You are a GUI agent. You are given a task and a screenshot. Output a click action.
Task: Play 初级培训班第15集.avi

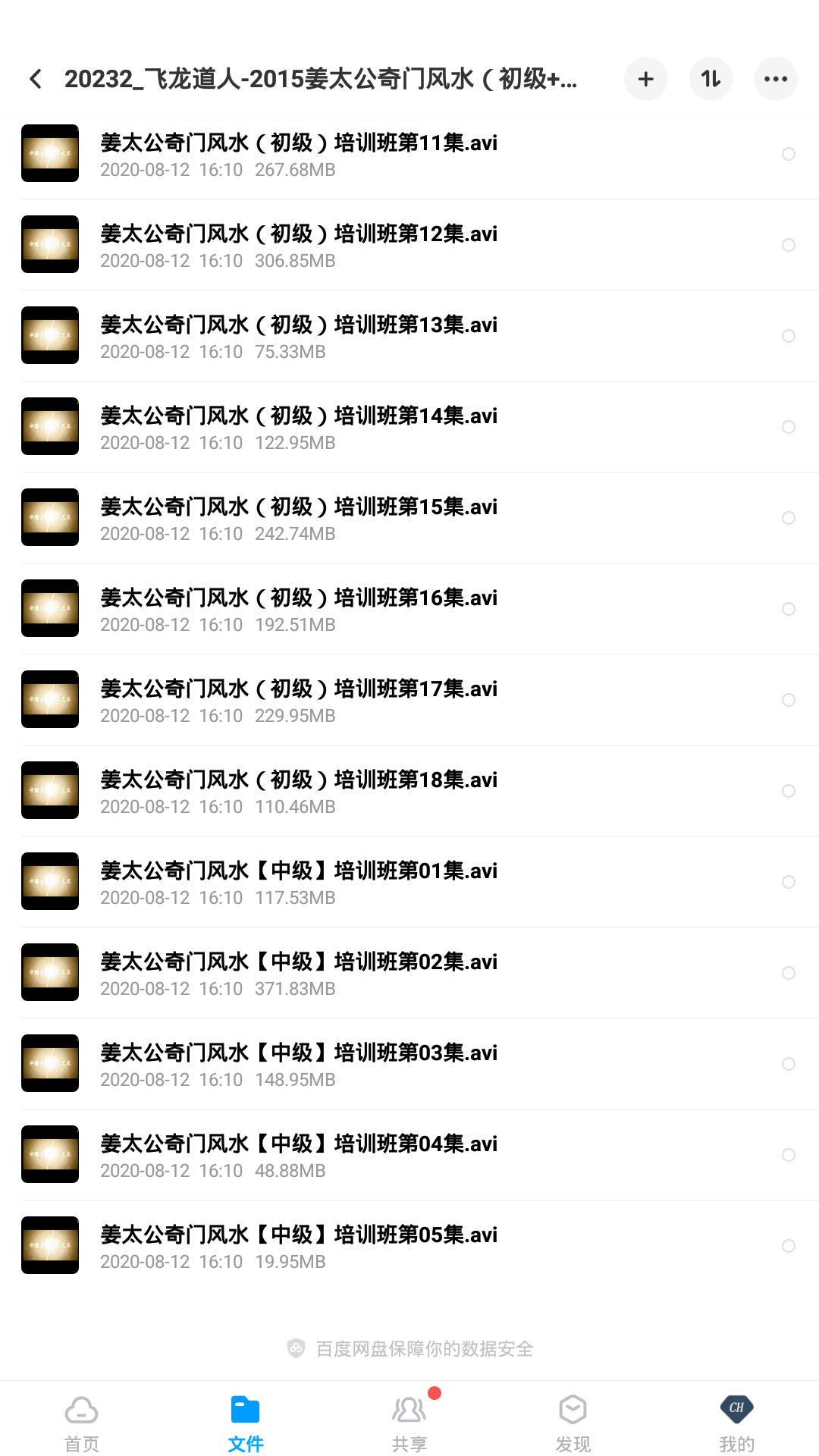point(299,518)
